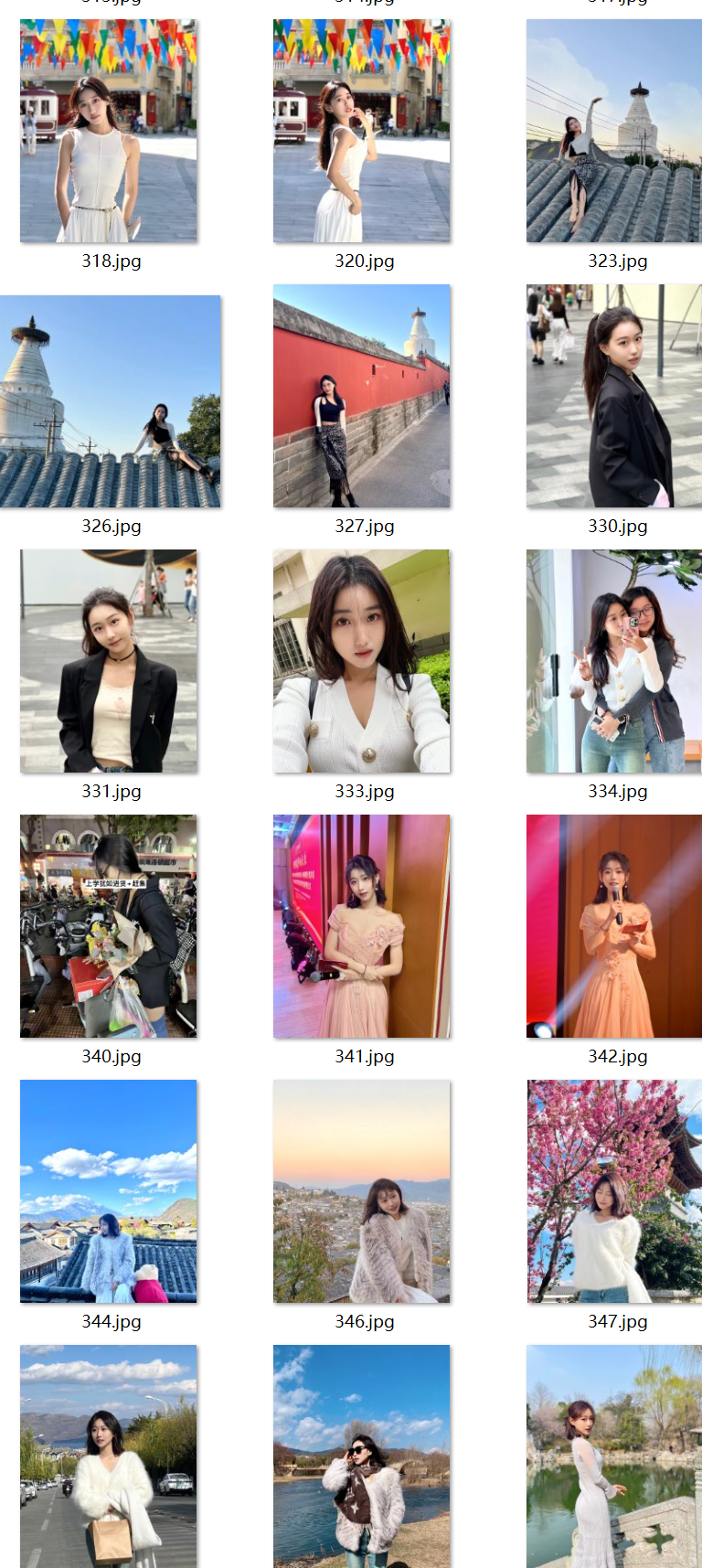Viewport: 702px width, 1568px height.
Task: Select image 330.jpg
Action: (x=614, y=396)
